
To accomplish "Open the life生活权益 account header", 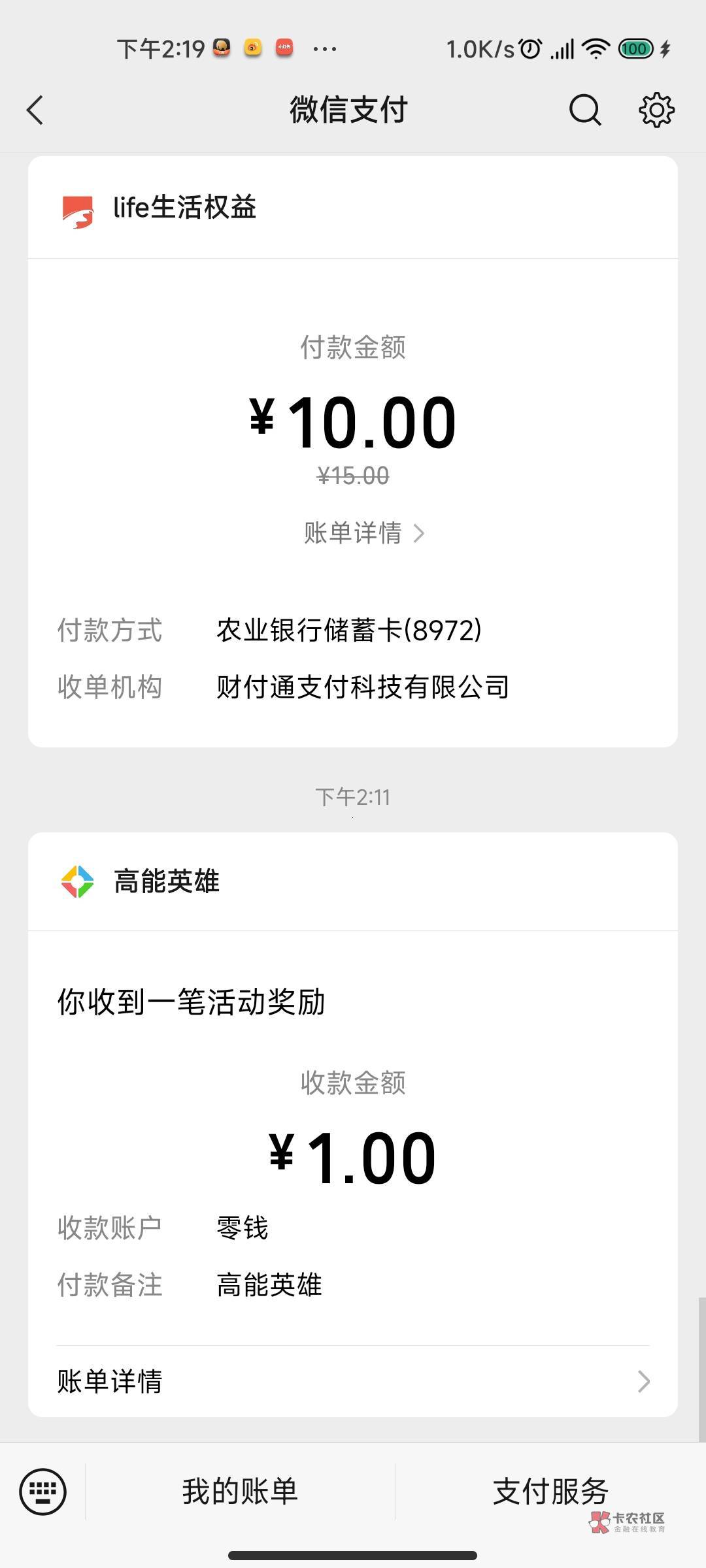I will pos(353,208).
